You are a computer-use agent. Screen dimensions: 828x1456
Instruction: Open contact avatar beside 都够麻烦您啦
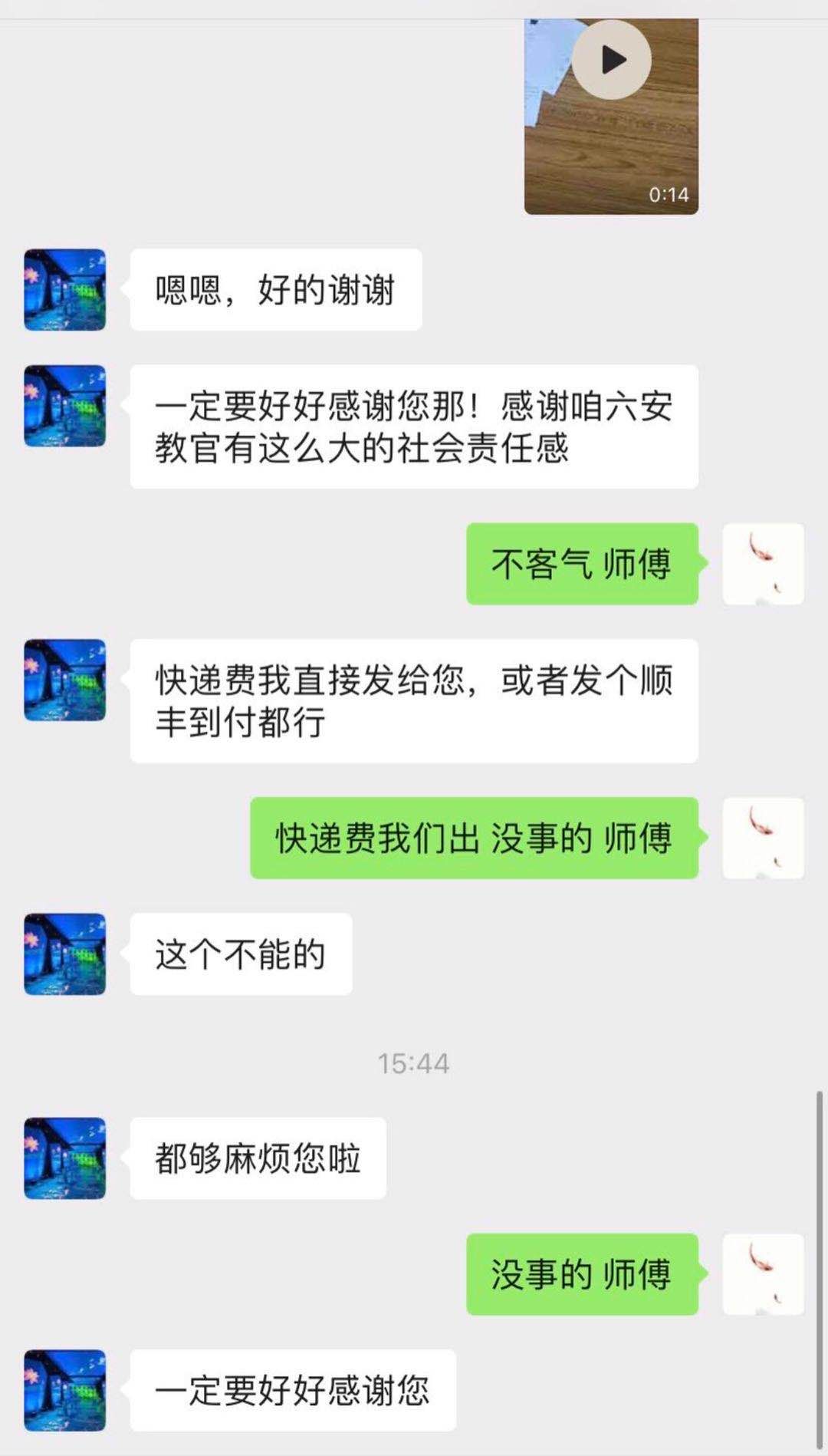pyautogui.click(x=65, y=1158)
